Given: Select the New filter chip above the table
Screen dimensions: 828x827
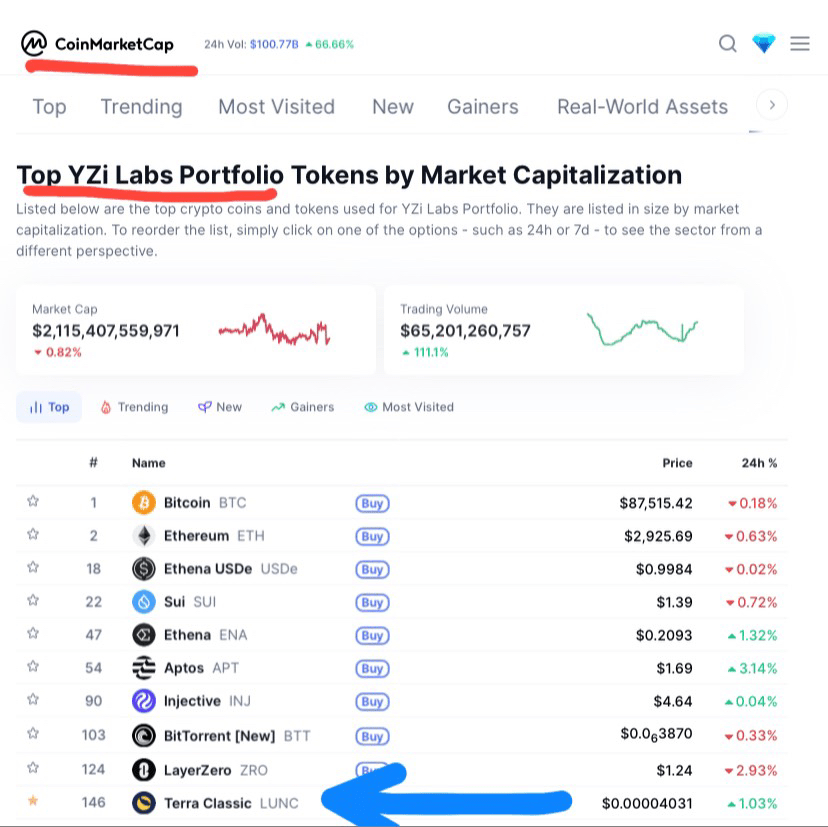Looking at the screenshot, I should point(220,407).
